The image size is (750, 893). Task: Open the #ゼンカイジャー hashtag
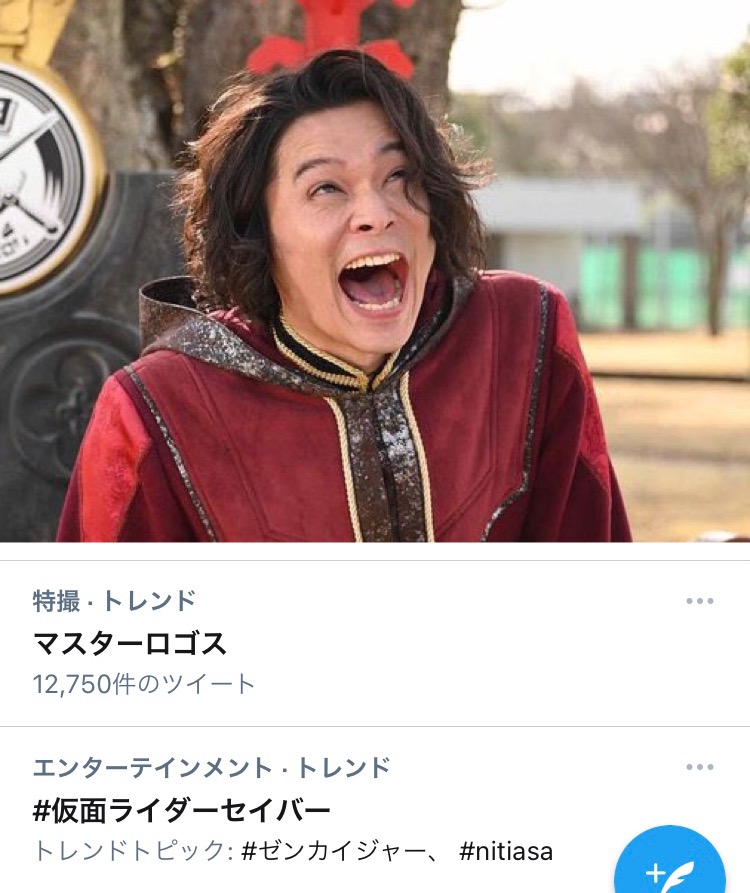pos(332,852)
